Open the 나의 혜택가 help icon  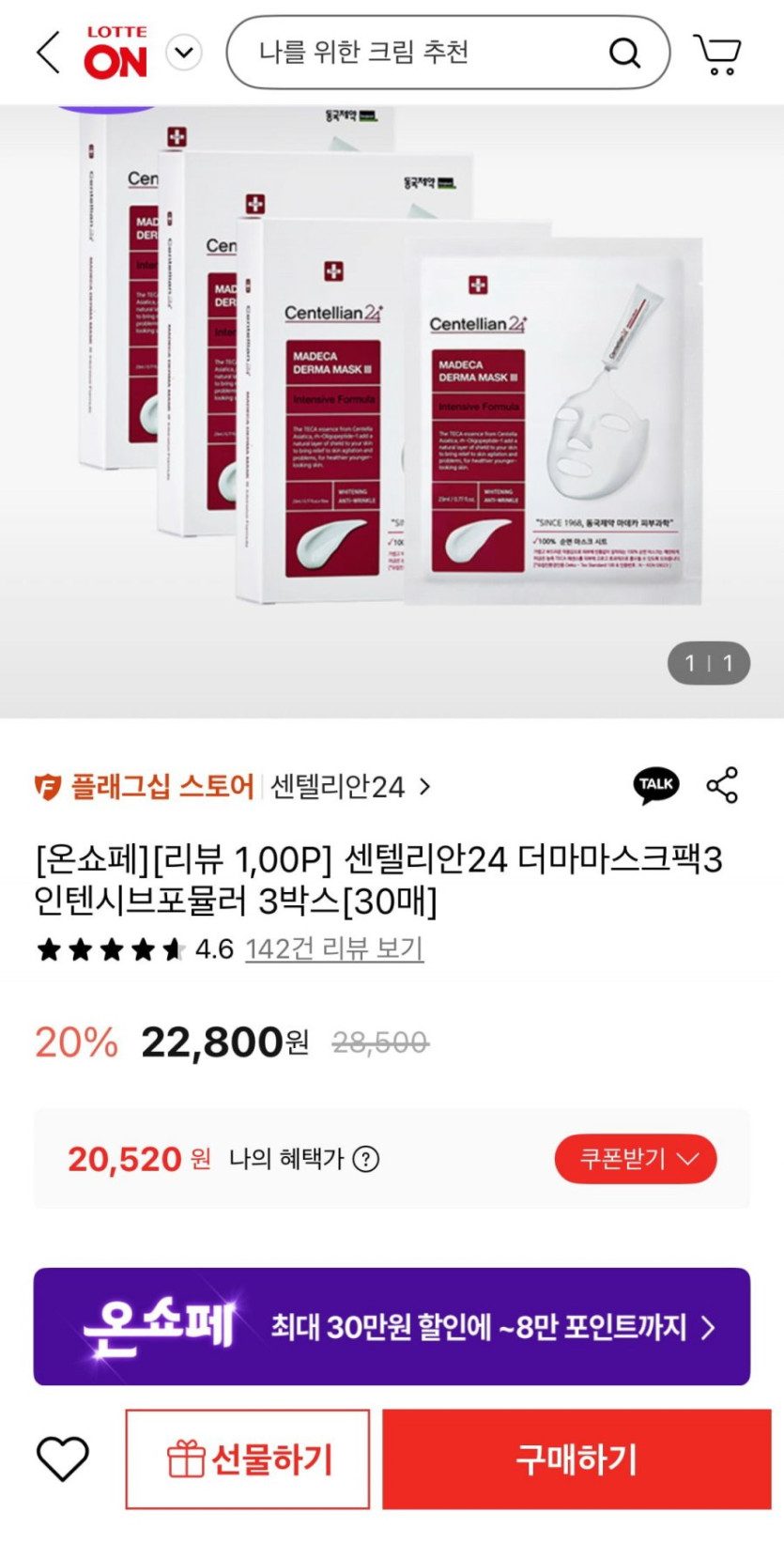(x=366, y=1160)
